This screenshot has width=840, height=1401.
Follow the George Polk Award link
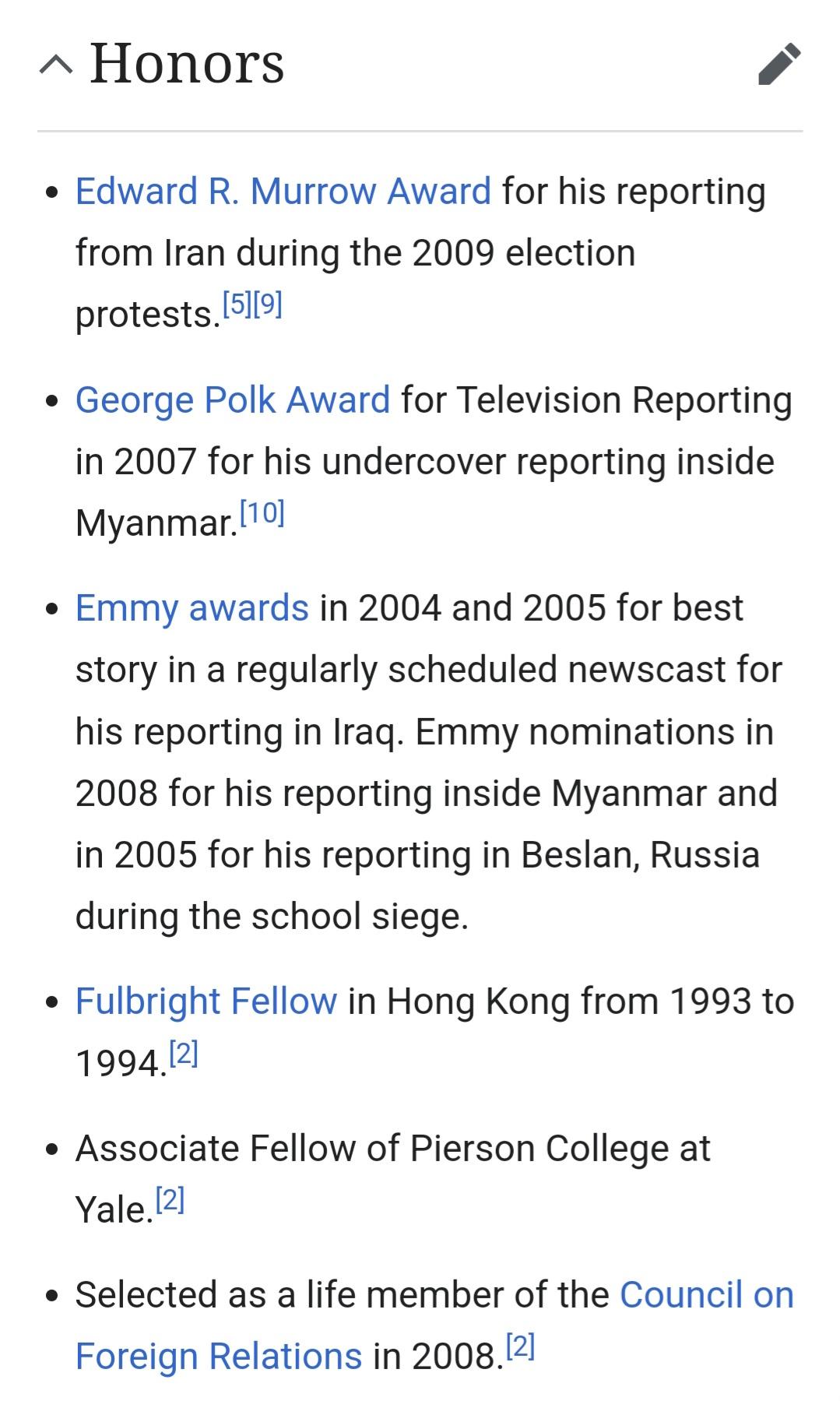point(233,400)
